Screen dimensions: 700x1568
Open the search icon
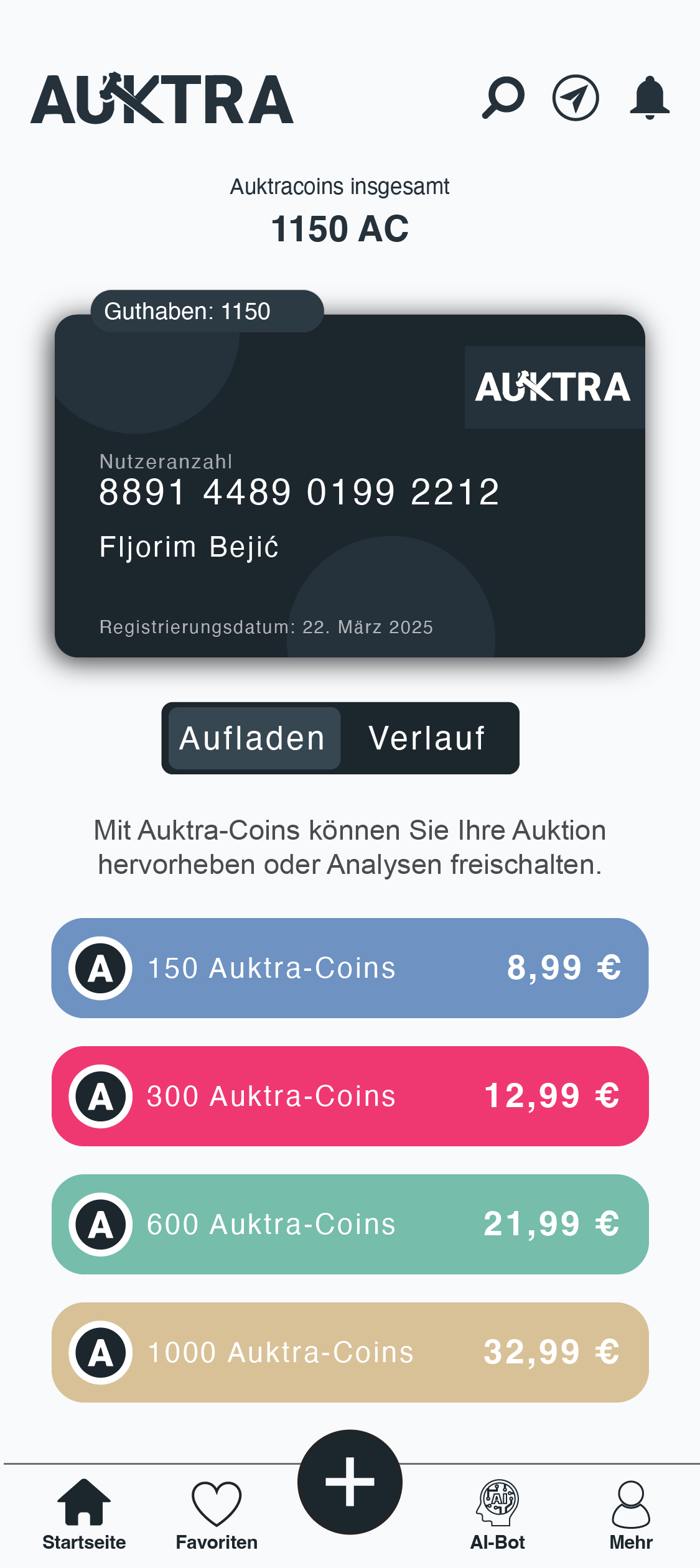coord(503,98)
